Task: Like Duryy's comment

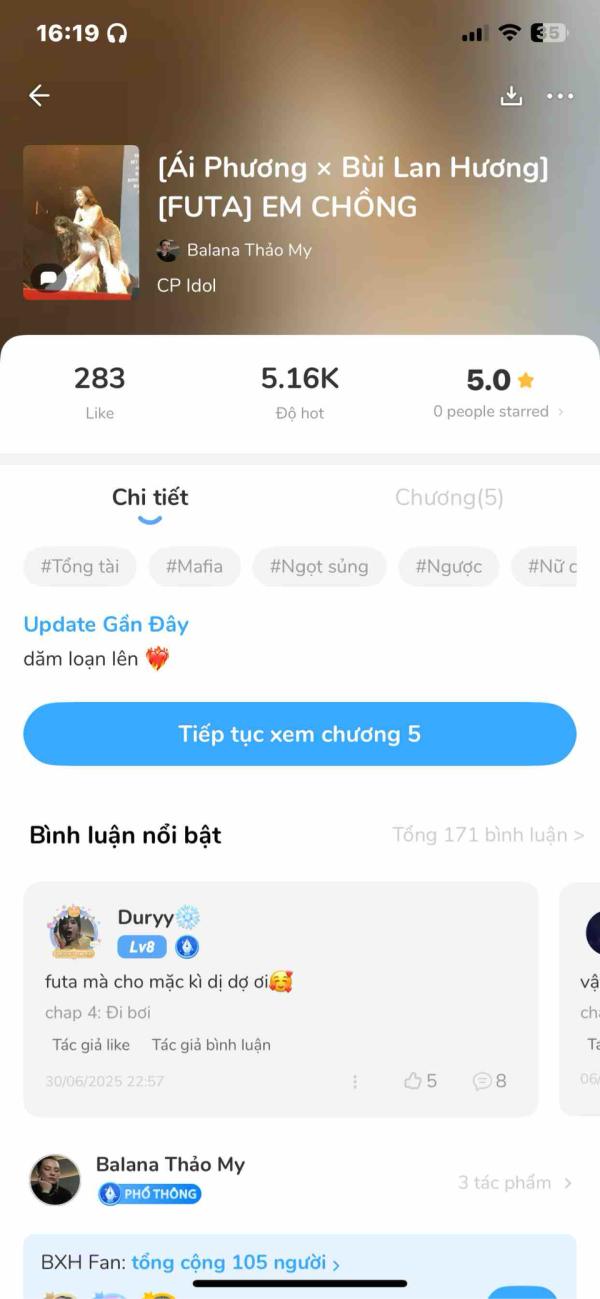Action: 420,1081
